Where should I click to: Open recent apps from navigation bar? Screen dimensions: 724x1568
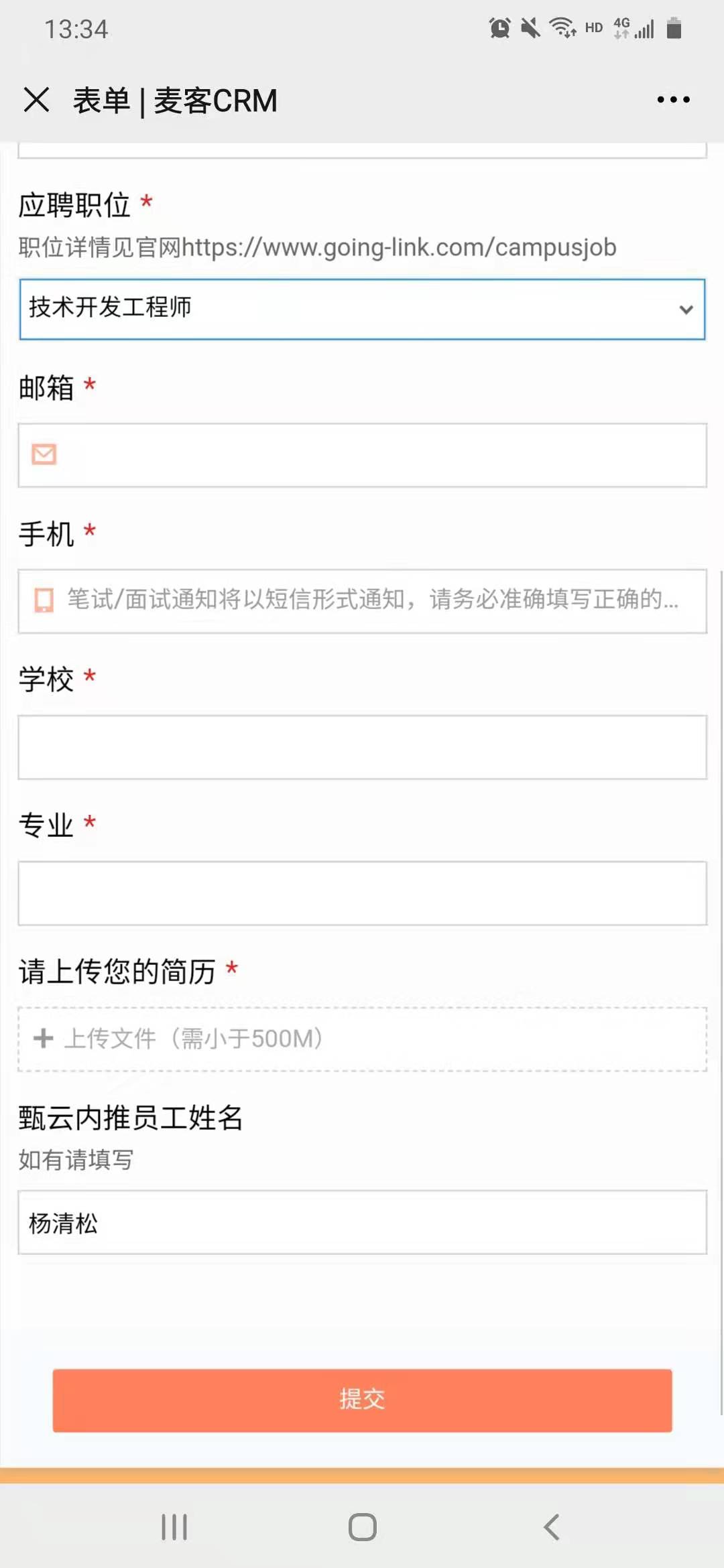174,1527
